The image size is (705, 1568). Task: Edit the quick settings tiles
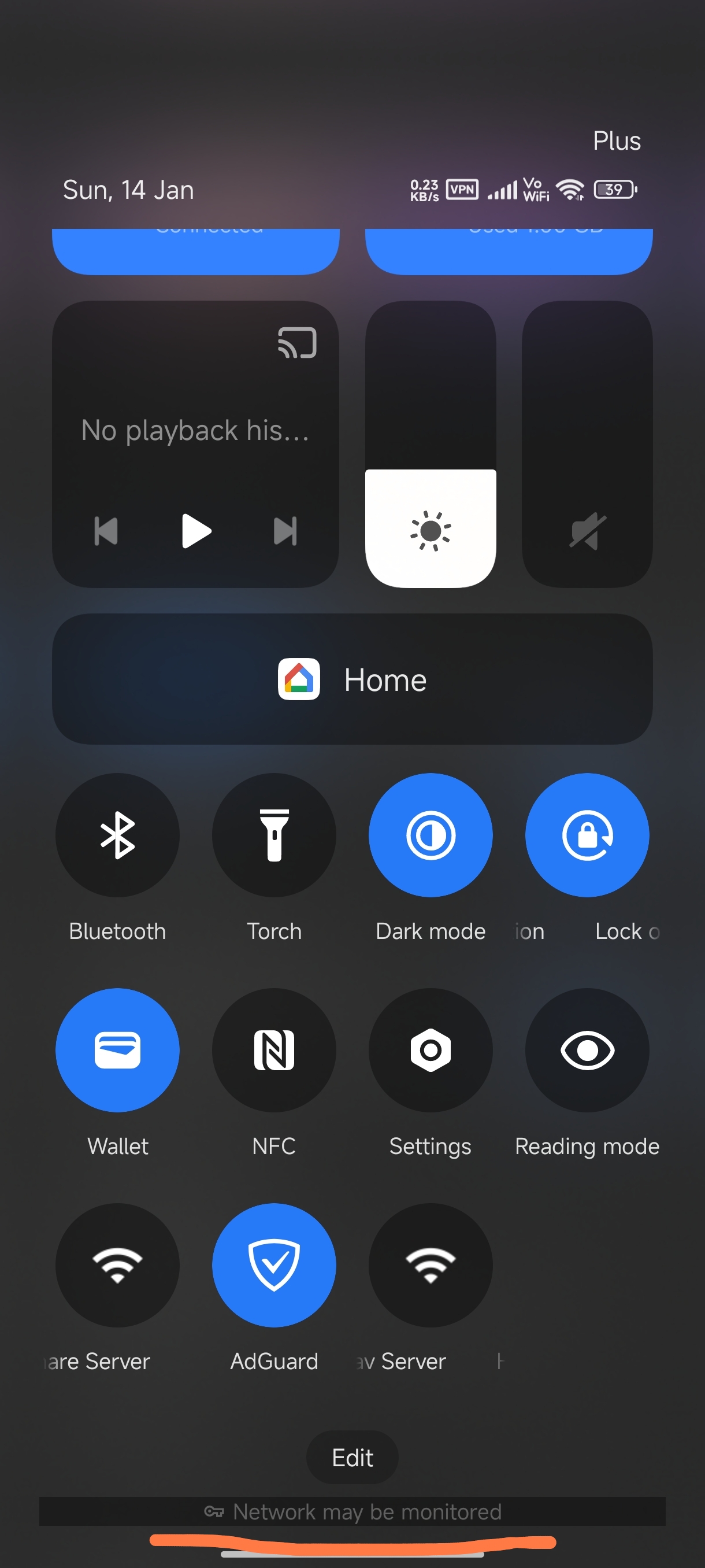(x=352, y=1457)
